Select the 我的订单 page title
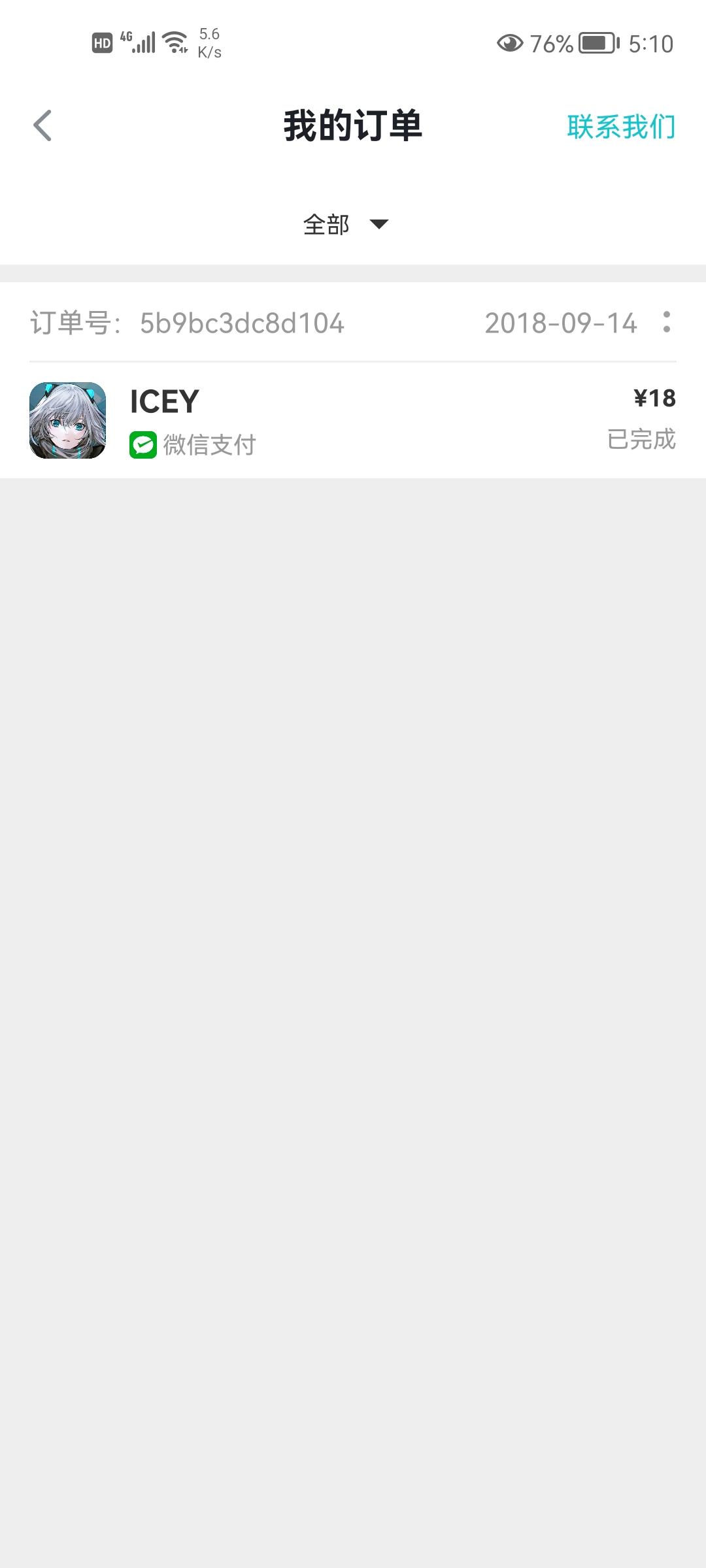This screenshot has width=706, height=1568. pos(353,125)
